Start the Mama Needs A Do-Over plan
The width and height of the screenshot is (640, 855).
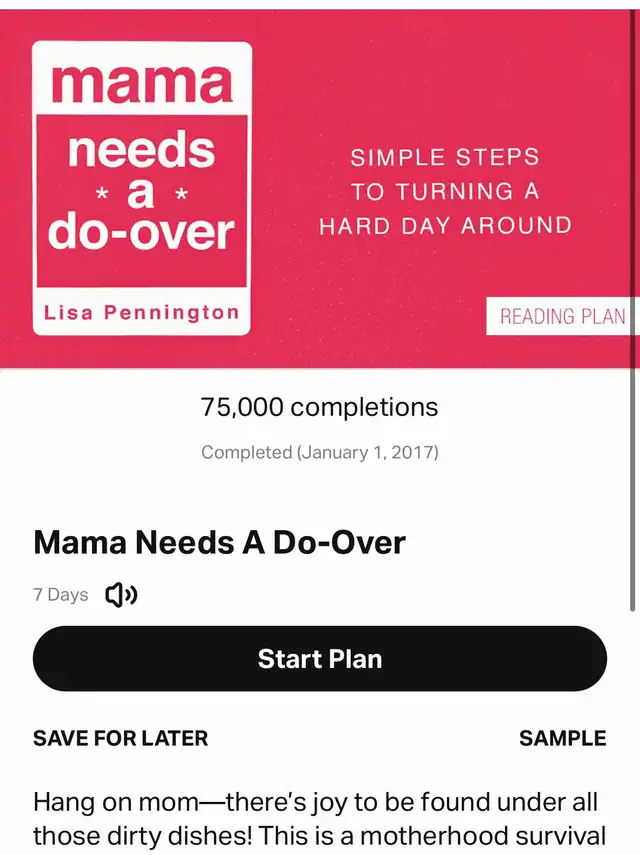[x=320, y=659]
